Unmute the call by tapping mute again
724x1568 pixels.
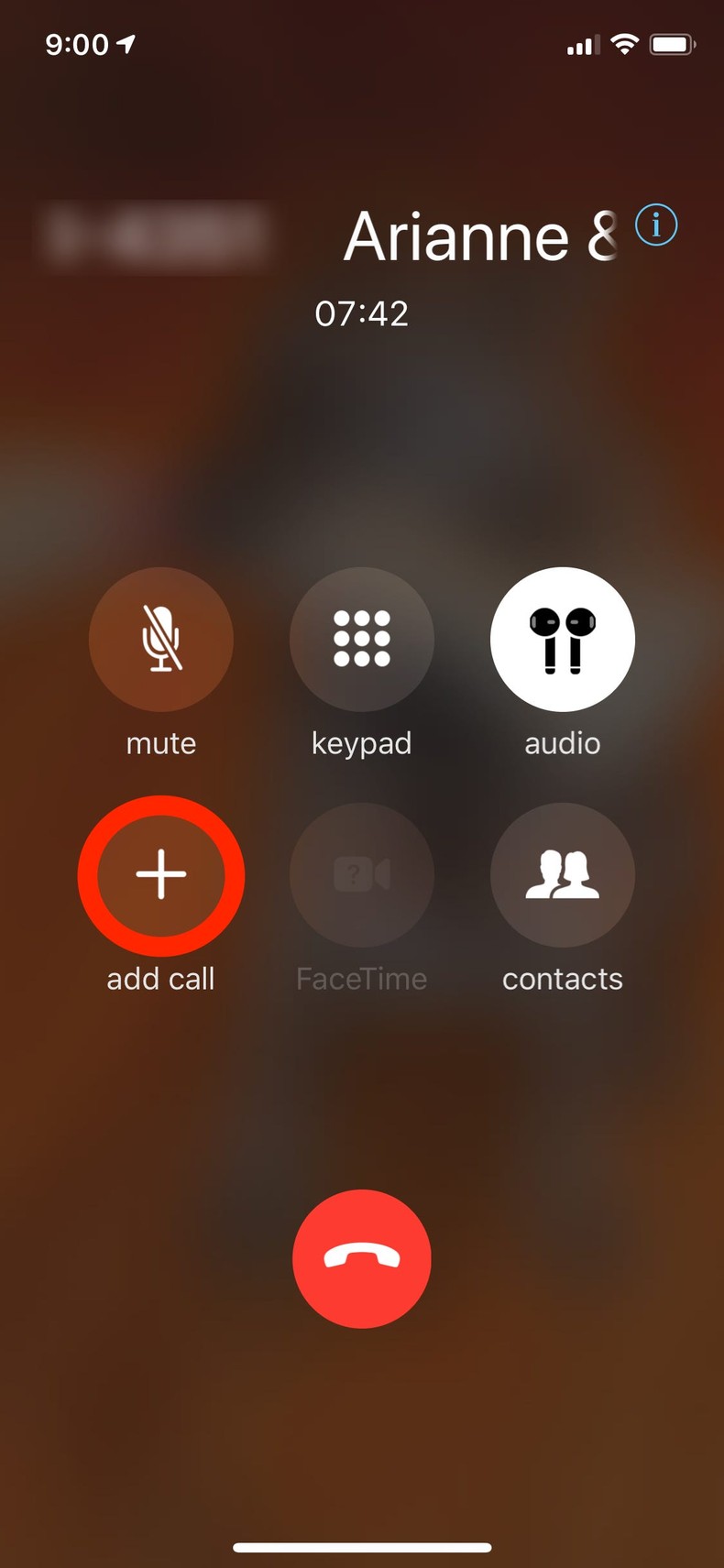click(161, 639)
